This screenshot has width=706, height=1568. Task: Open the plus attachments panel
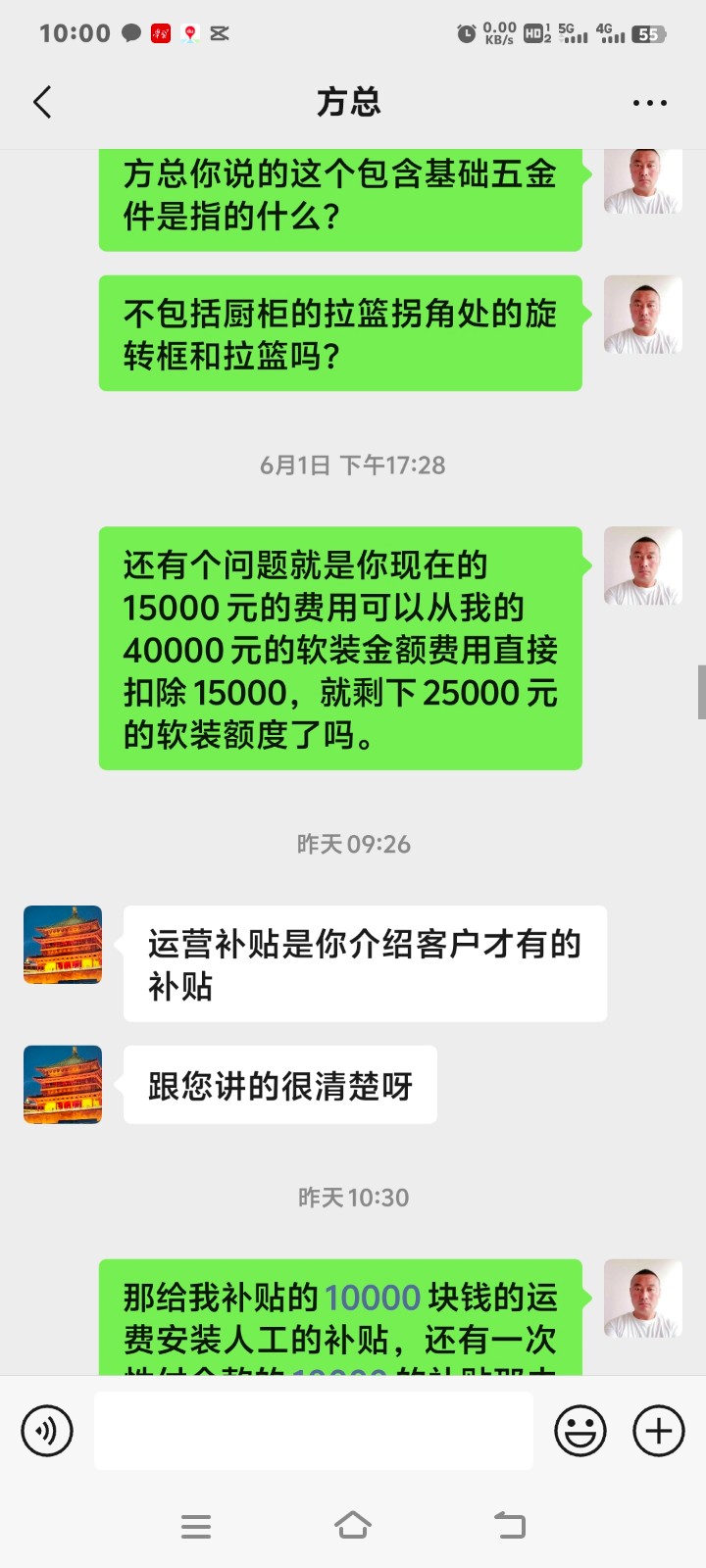[x=658, y=1431]
